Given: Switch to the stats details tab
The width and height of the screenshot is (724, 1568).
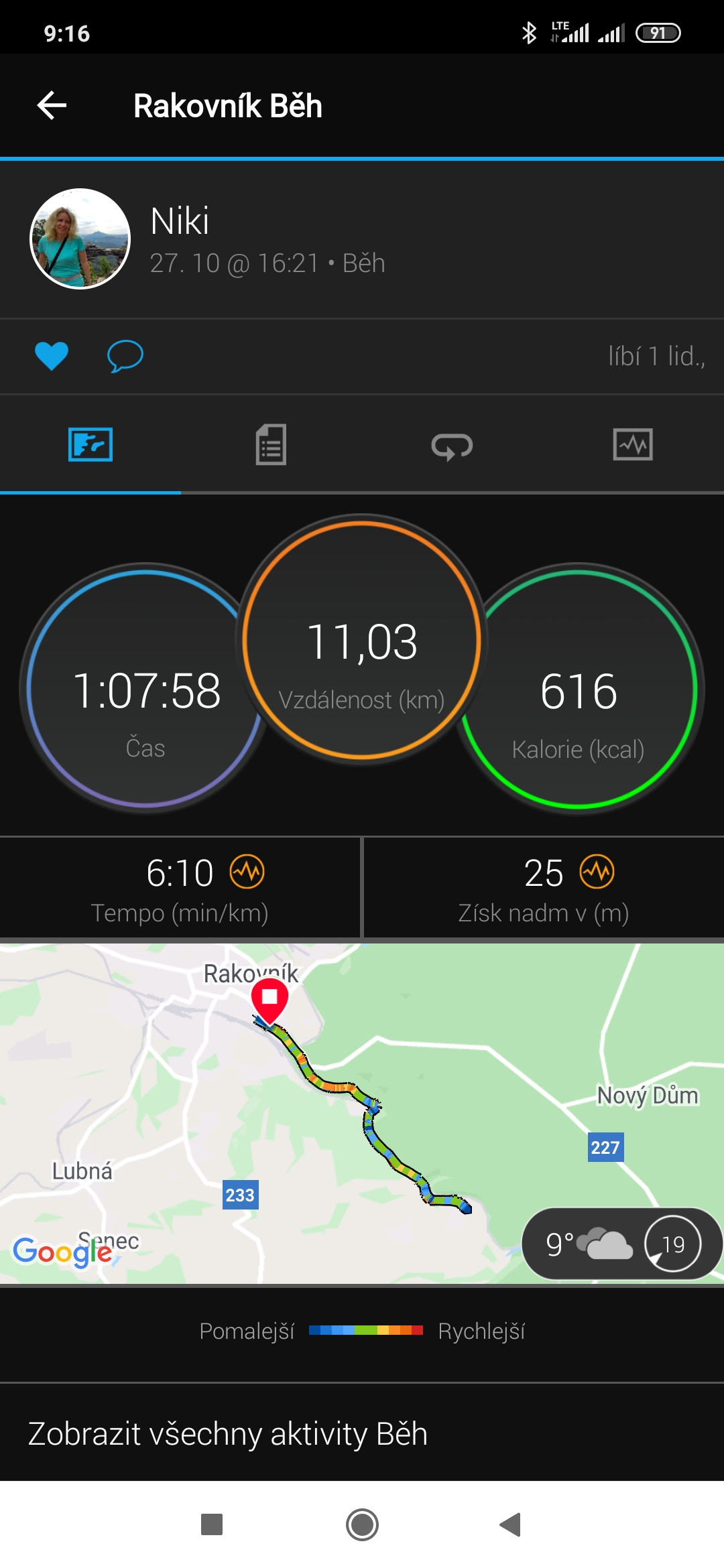Looking at the screenshot, I should (x=271, y=444).
